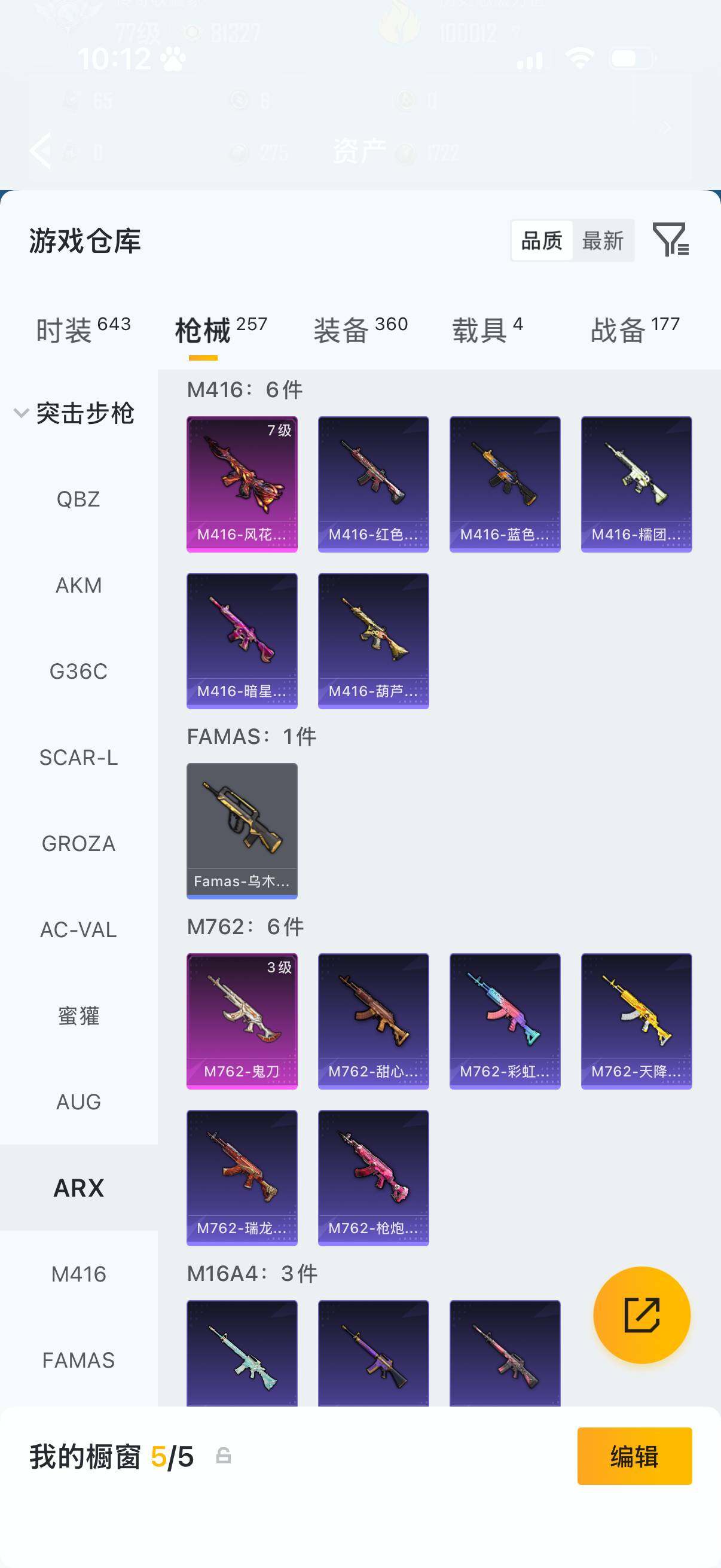Tap 编辑 to edit my showcase

[x=634, y=1456]
